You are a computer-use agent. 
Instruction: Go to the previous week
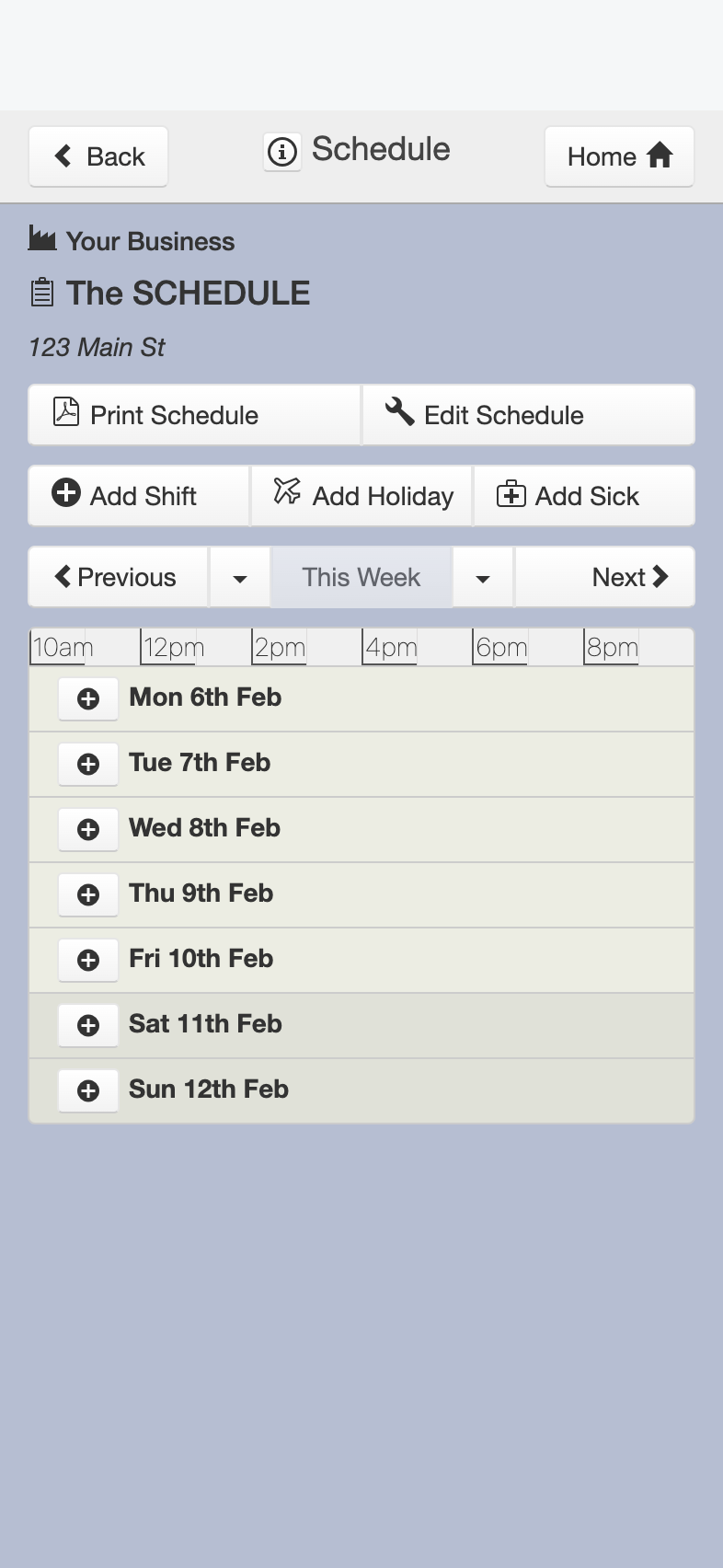[119, 577]
